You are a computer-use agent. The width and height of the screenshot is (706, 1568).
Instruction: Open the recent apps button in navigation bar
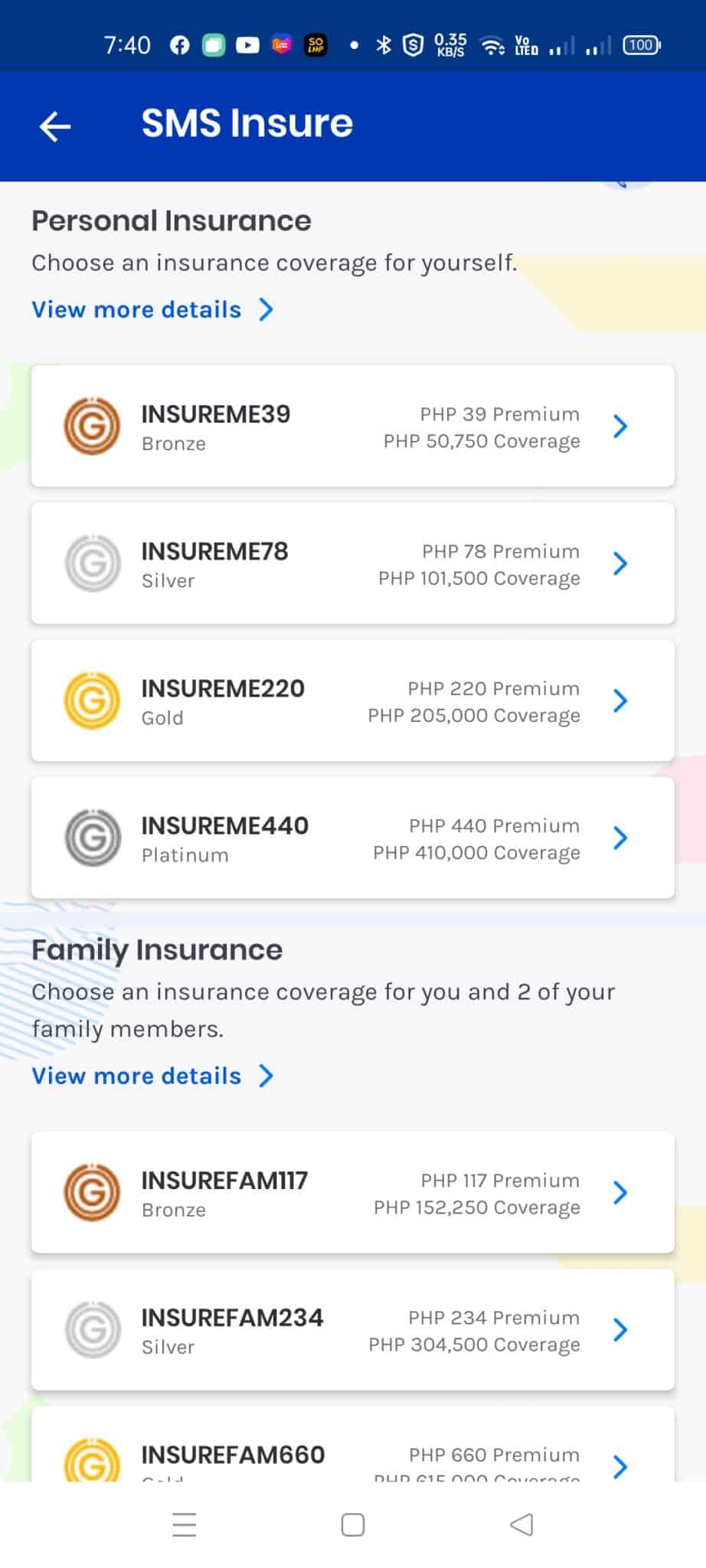click(x=183, y=1524)
